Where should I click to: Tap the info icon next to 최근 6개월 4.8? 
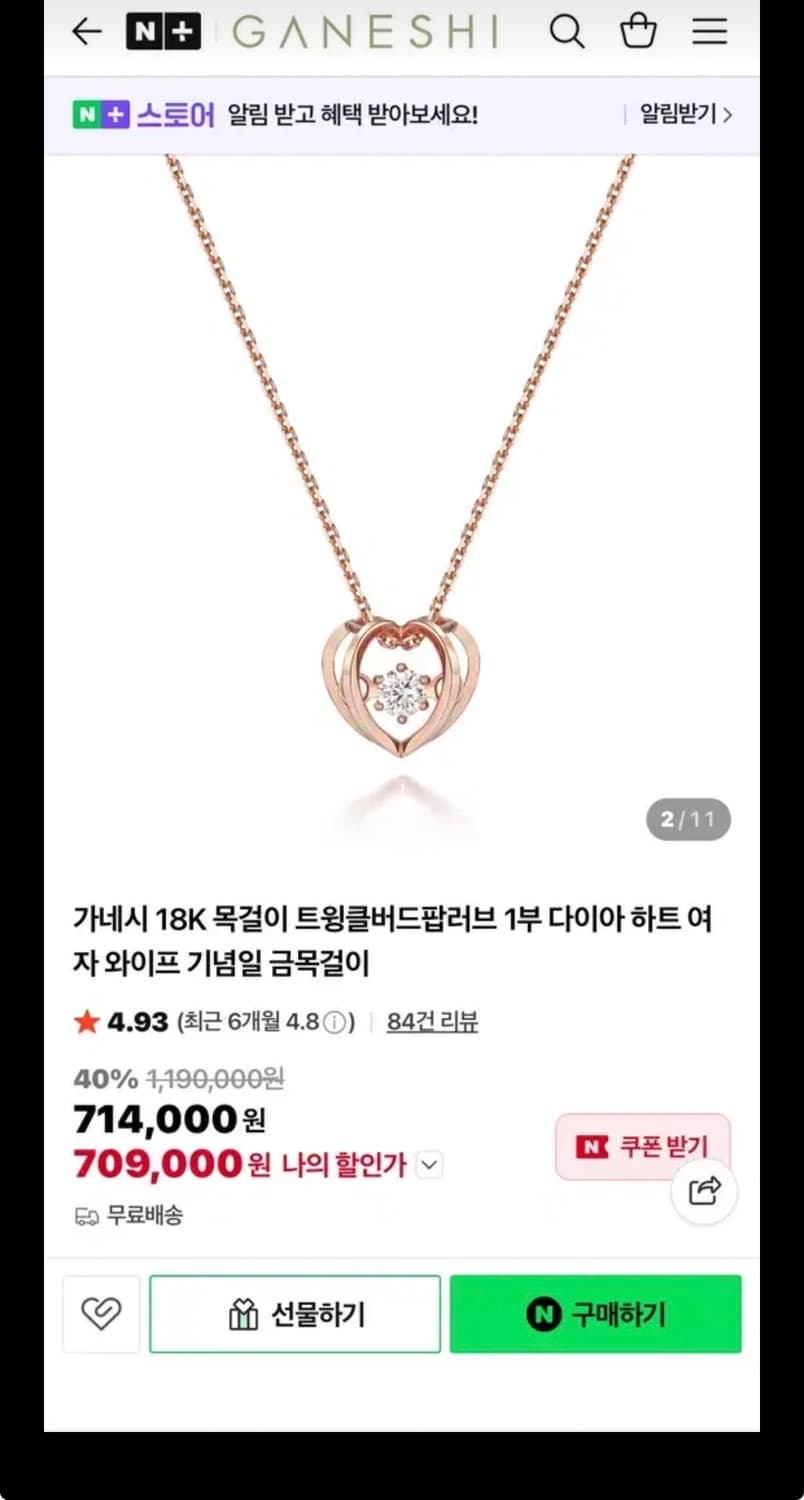[335, 1022]
